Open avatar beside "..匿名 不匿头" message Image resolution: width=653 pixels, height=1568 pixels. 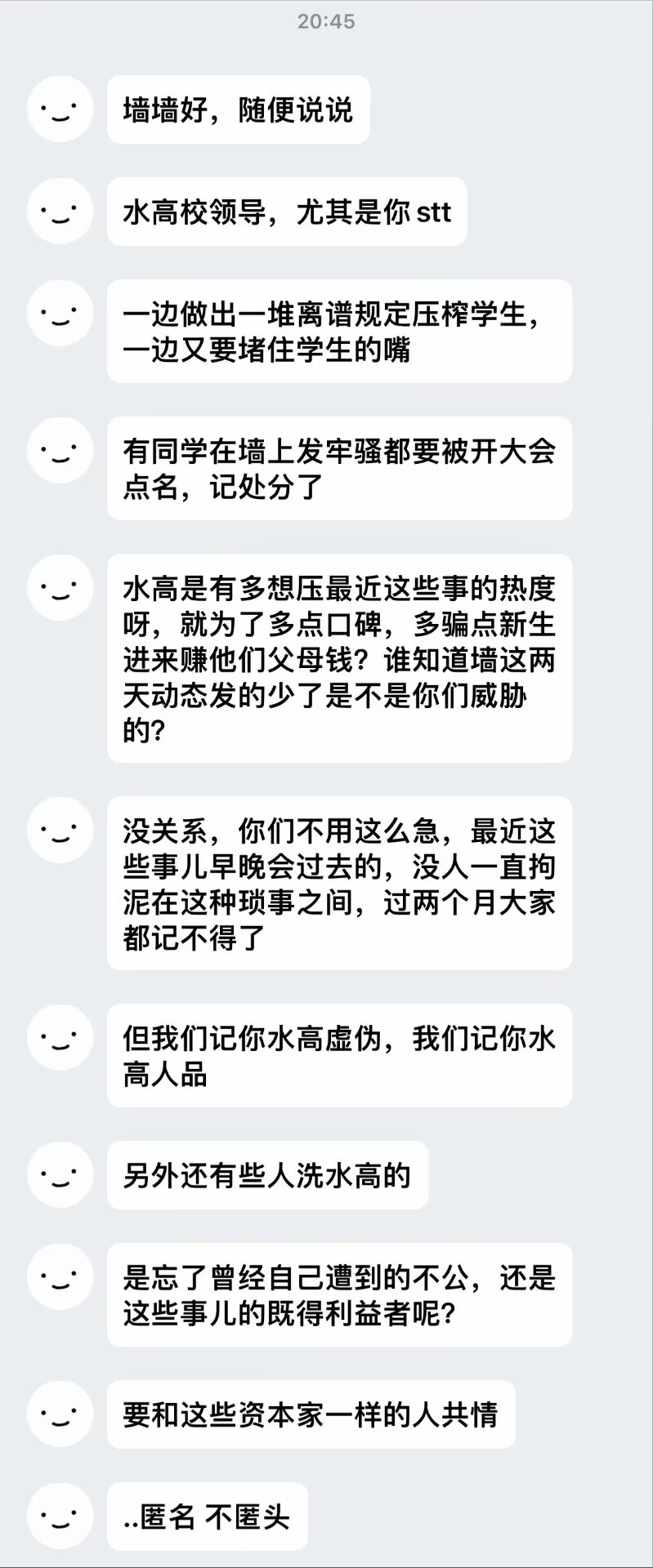tap(60, 1517)
